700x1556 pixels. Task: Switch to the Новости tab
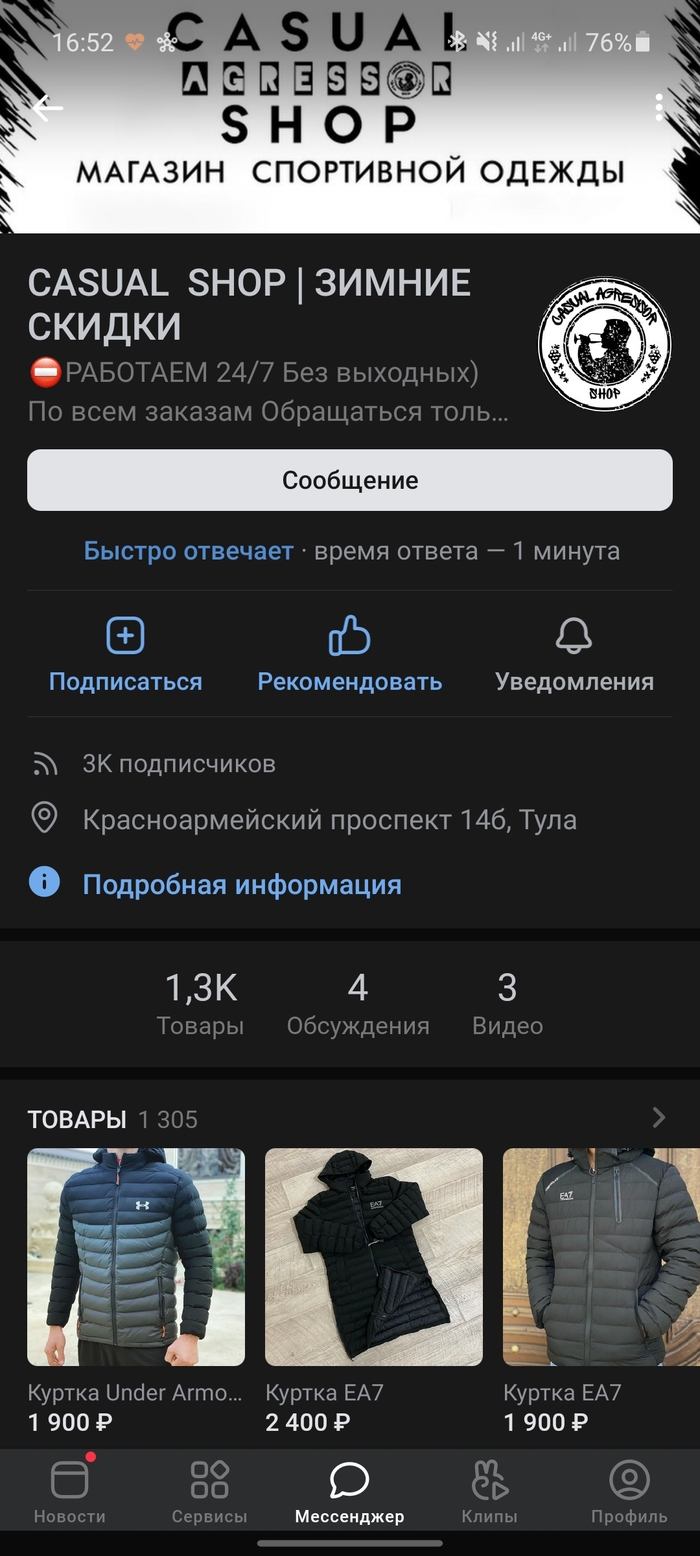pos(70,1491)
